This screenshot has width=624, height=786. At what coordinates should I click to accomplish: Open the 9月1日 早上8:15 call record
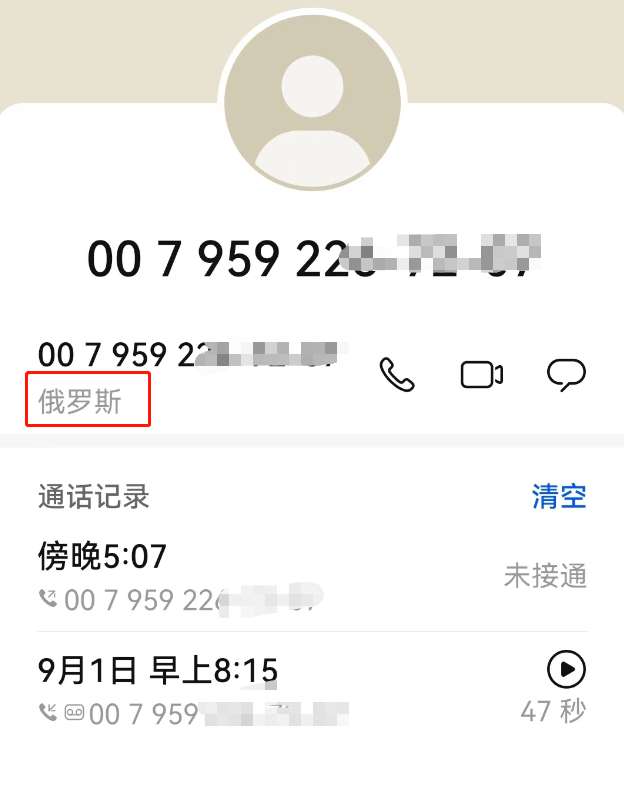[x=250, y=690]
